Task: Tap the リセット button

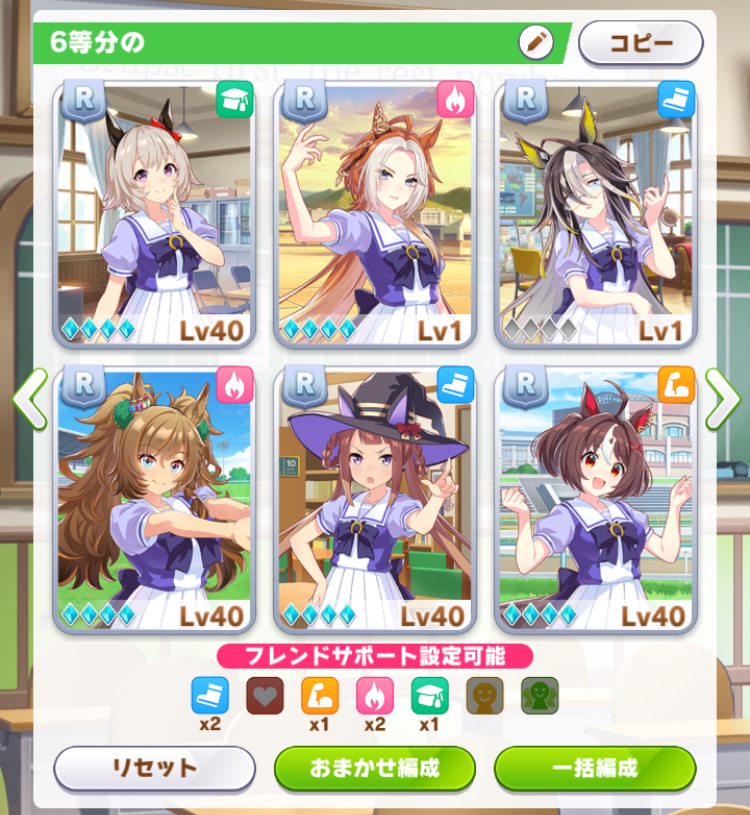Action: [154, 768]
